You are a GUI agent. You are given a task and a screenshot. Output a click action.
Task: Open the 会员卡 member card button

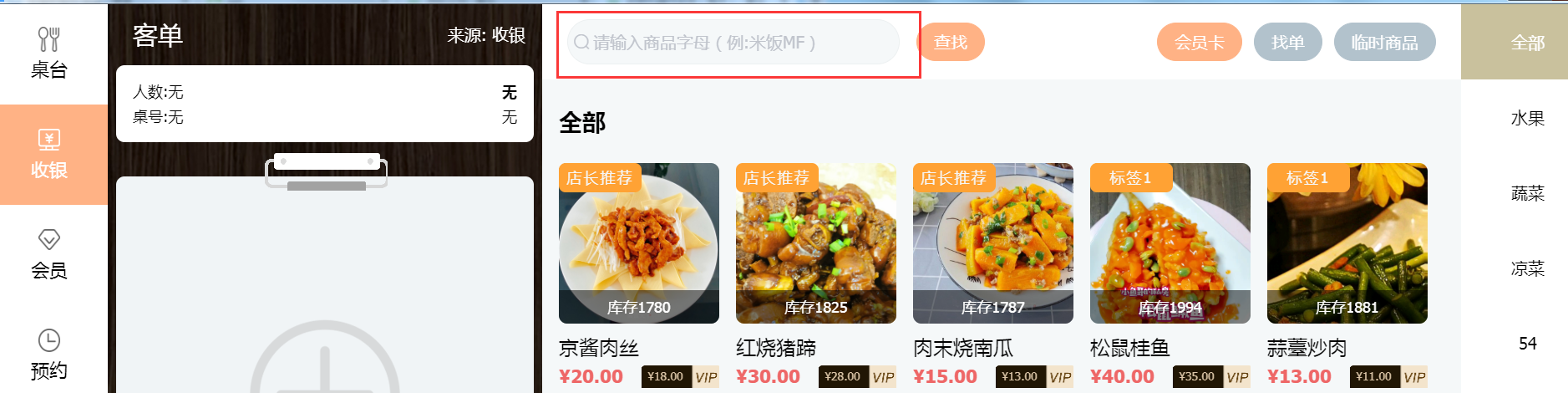click(1199, 43)
